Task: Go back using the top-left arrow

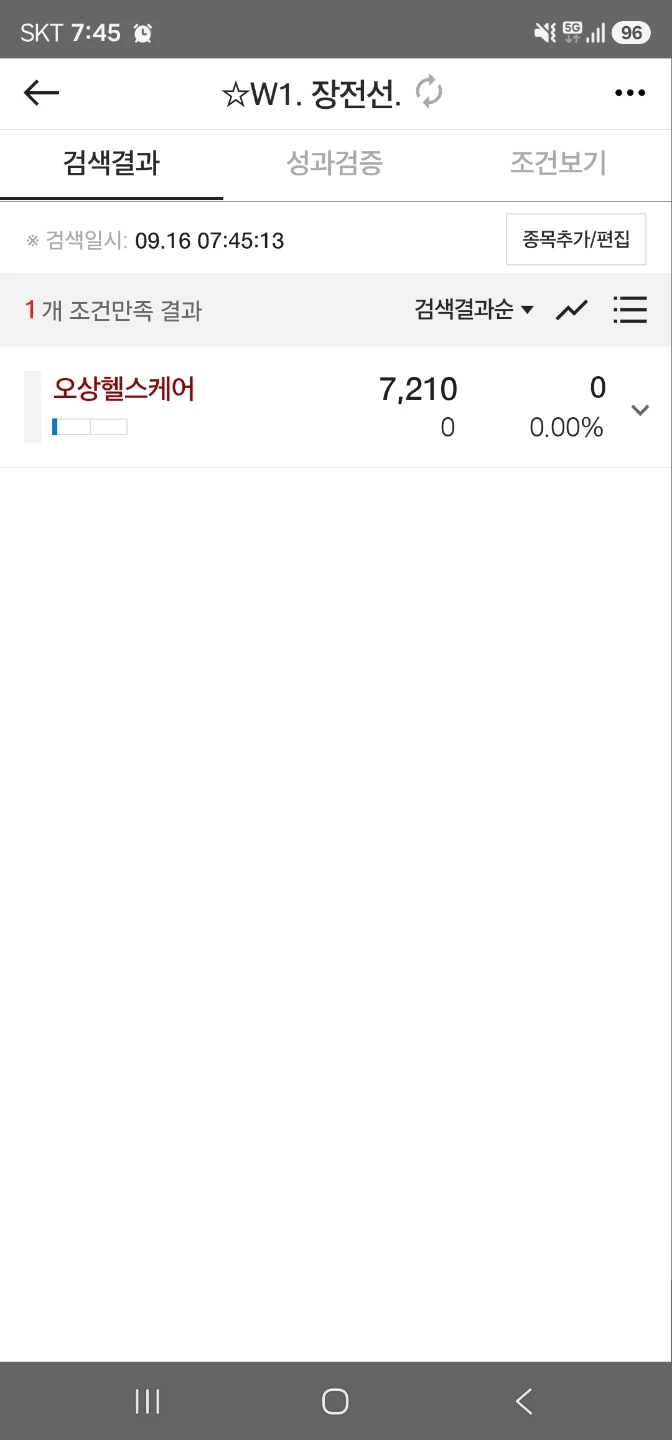Action: coord(41,93)
